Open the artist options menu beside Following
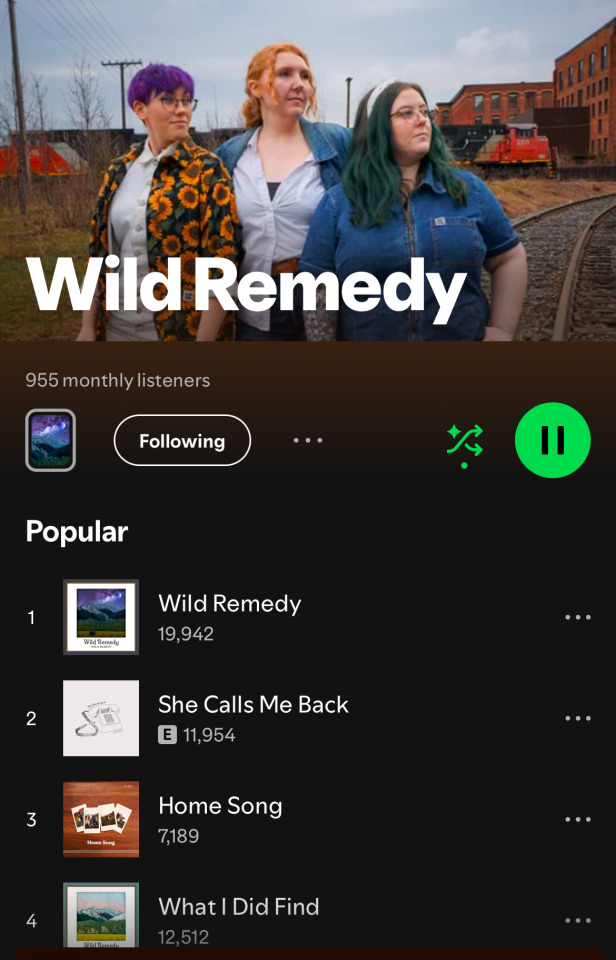The height and width of the screenshot is (960, 616). click(x=308, y=441)
